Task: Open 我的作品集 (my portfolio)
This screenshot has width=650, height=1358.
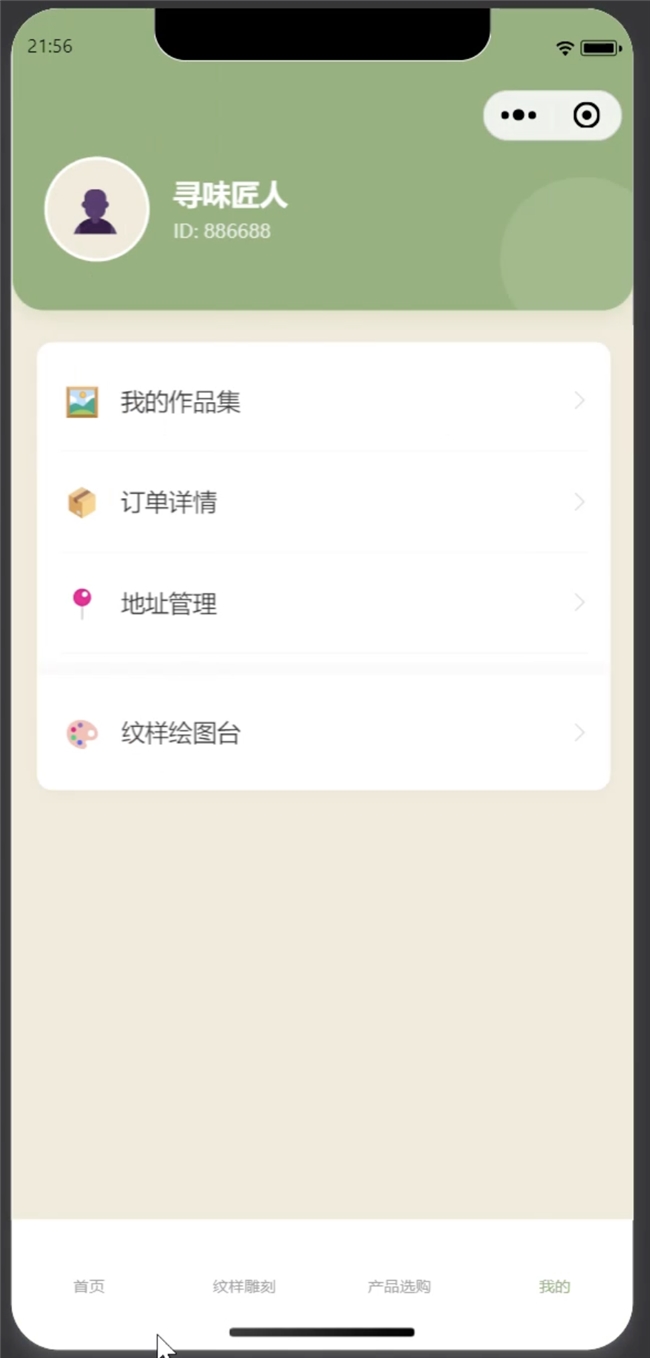Action: pyautogui.click(x=323, y=402)
